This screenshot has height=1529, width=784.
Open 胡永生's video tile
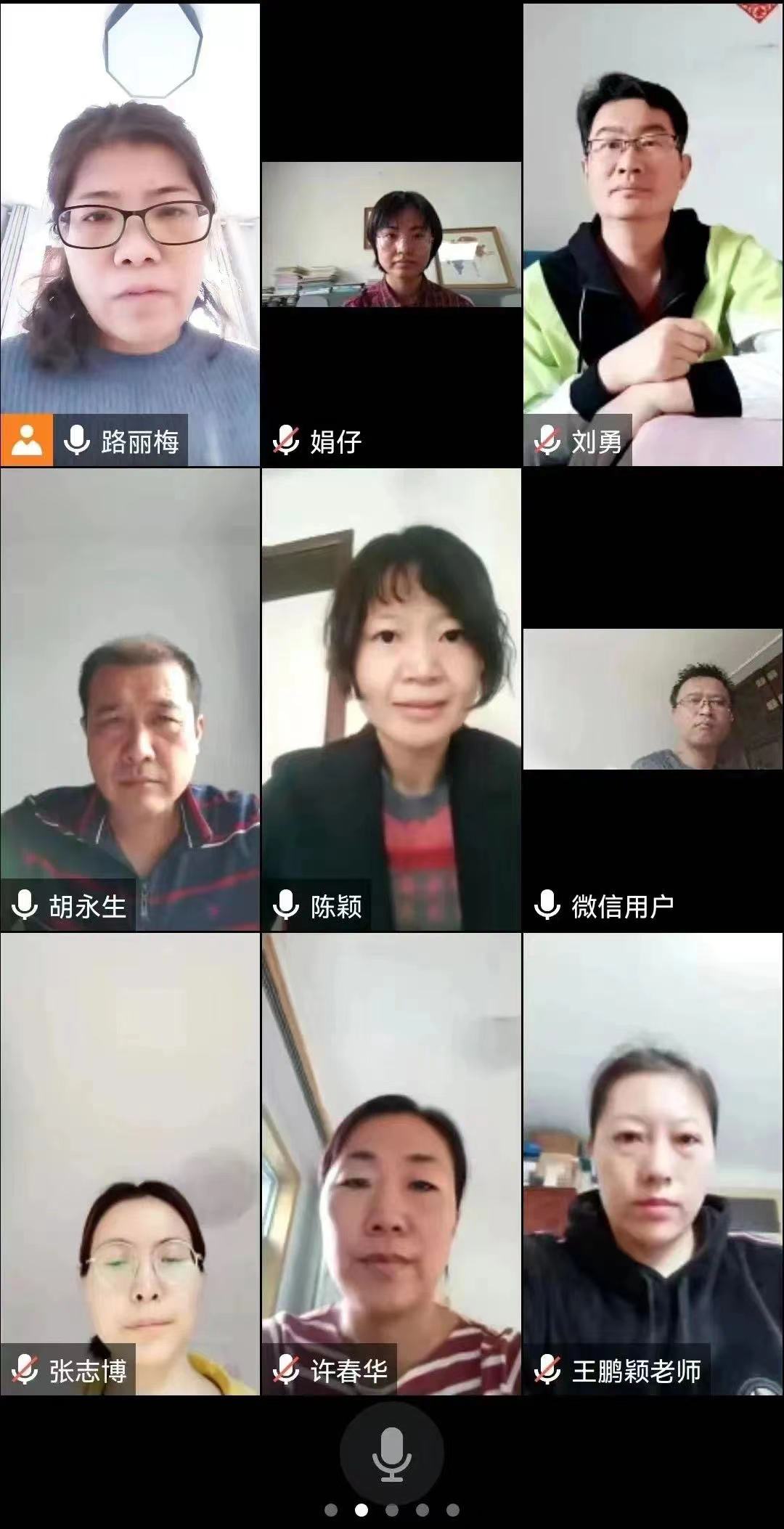[131, 698]
